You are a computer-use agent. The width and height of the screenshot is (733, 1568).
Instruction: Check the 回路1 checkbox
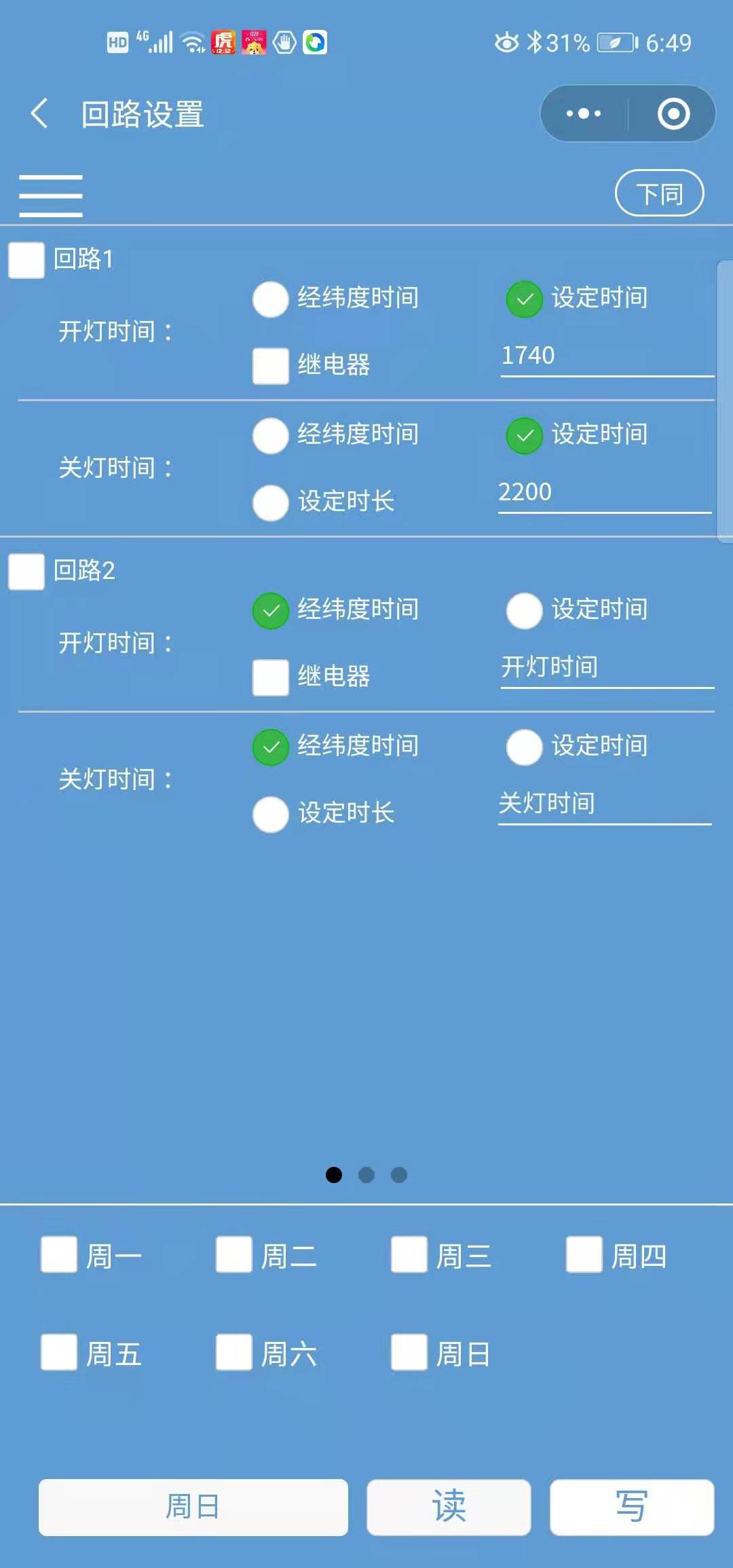tap(26, 260)
